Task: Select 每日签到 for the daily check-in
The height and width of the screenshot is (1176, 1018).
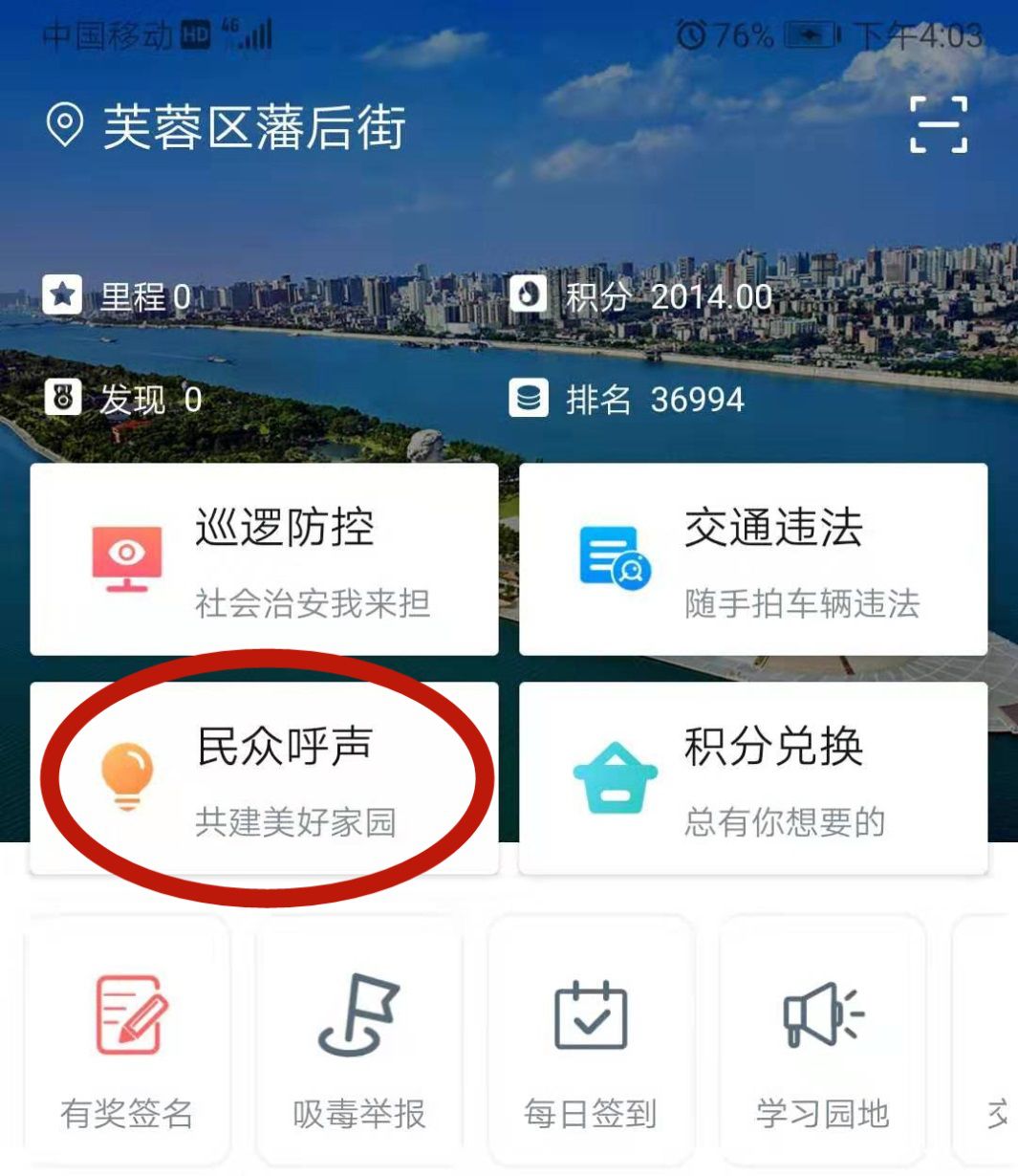Action: click(591, 1042)
